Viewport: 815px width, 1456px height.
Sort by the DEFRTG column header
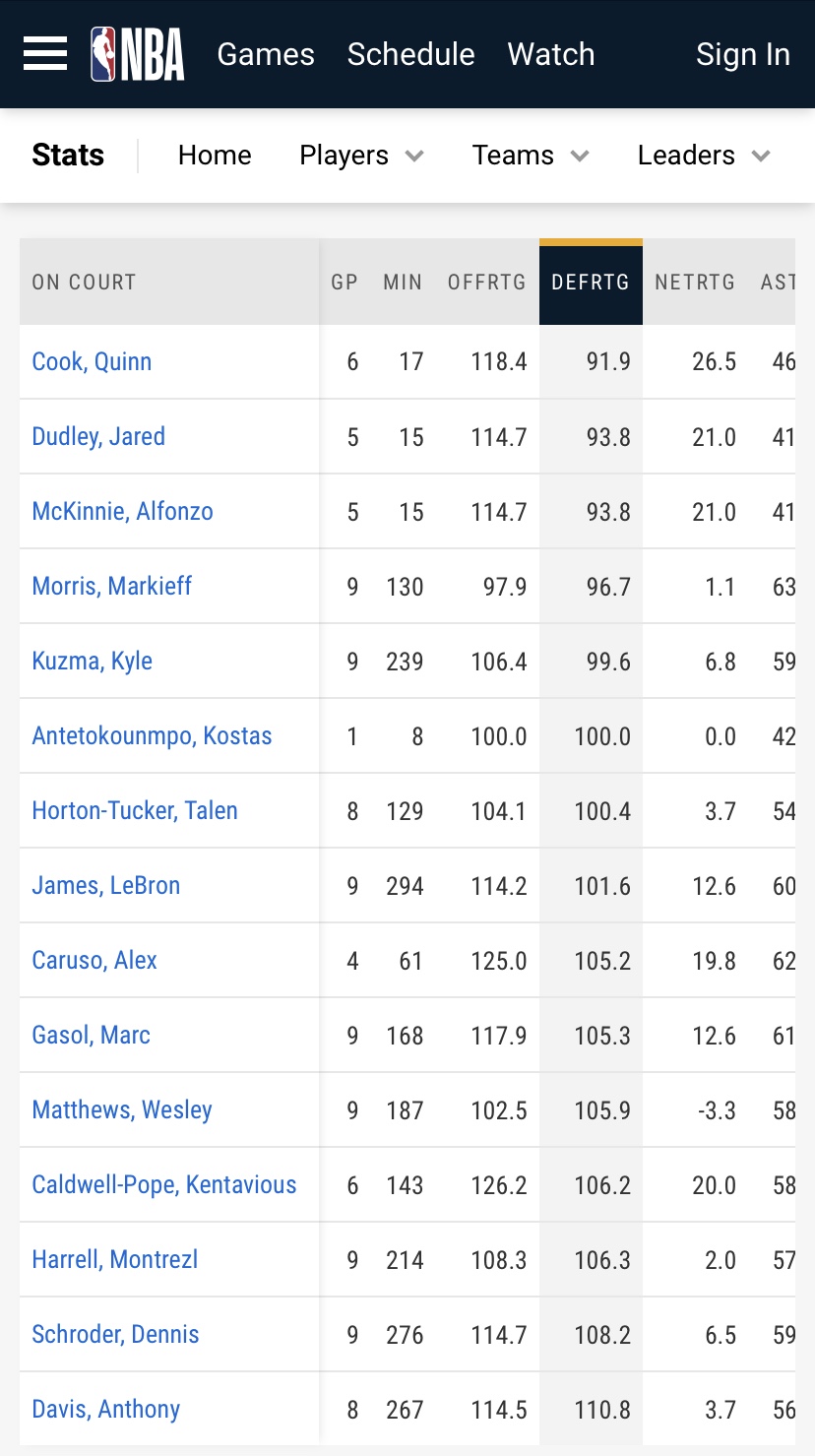pyautogui.click(x=591, y=283)
